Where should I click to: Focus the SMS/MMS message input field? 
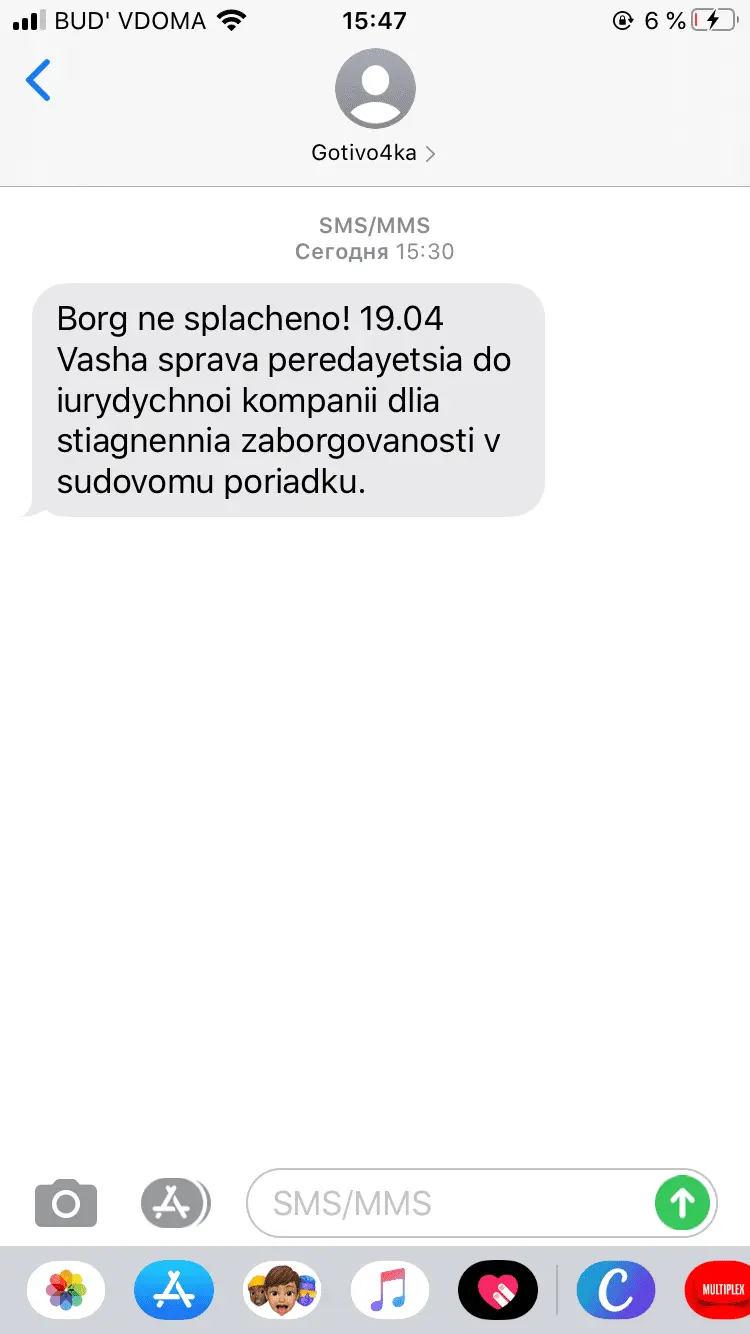coord(450,1203)
